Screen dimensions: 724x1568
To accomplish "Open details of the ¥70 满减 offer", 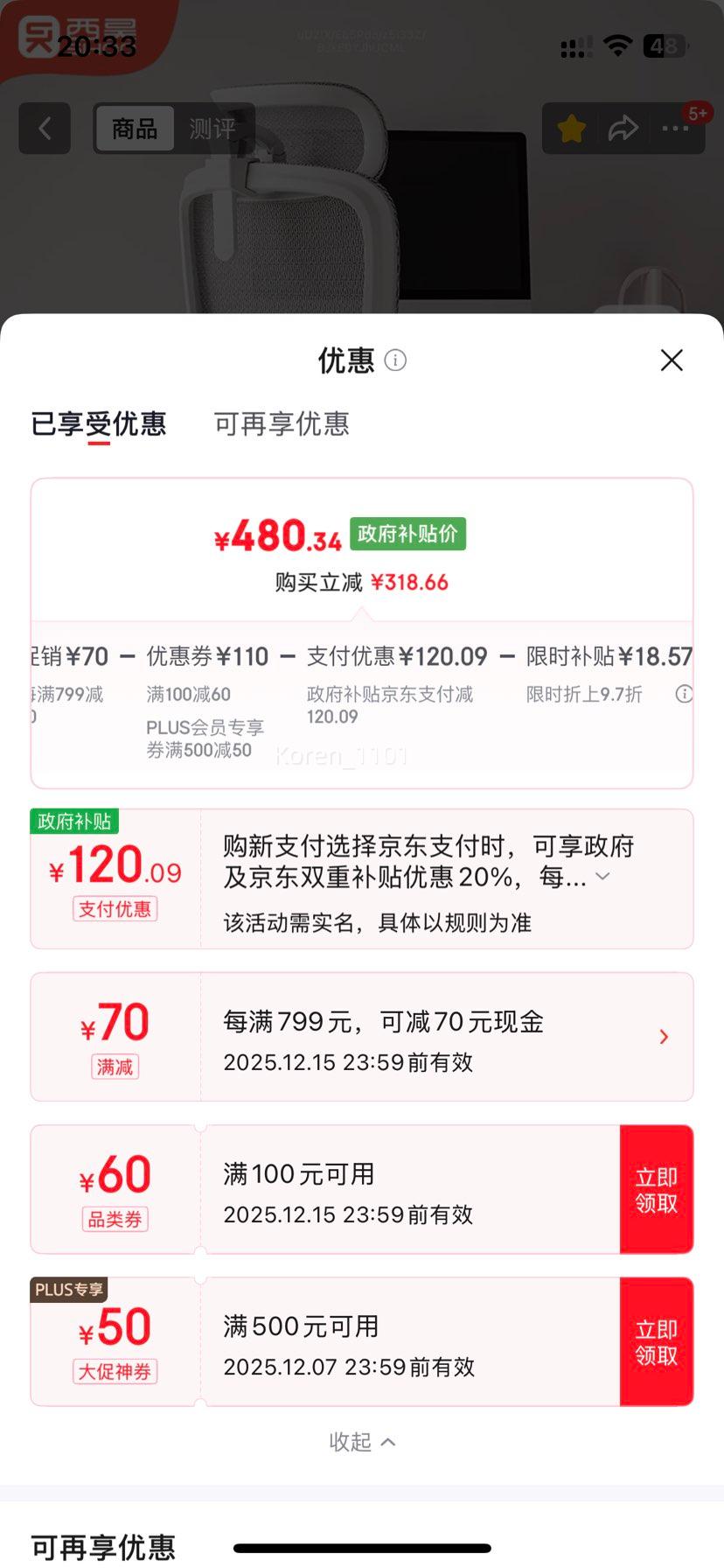I will click(665, 1036).
